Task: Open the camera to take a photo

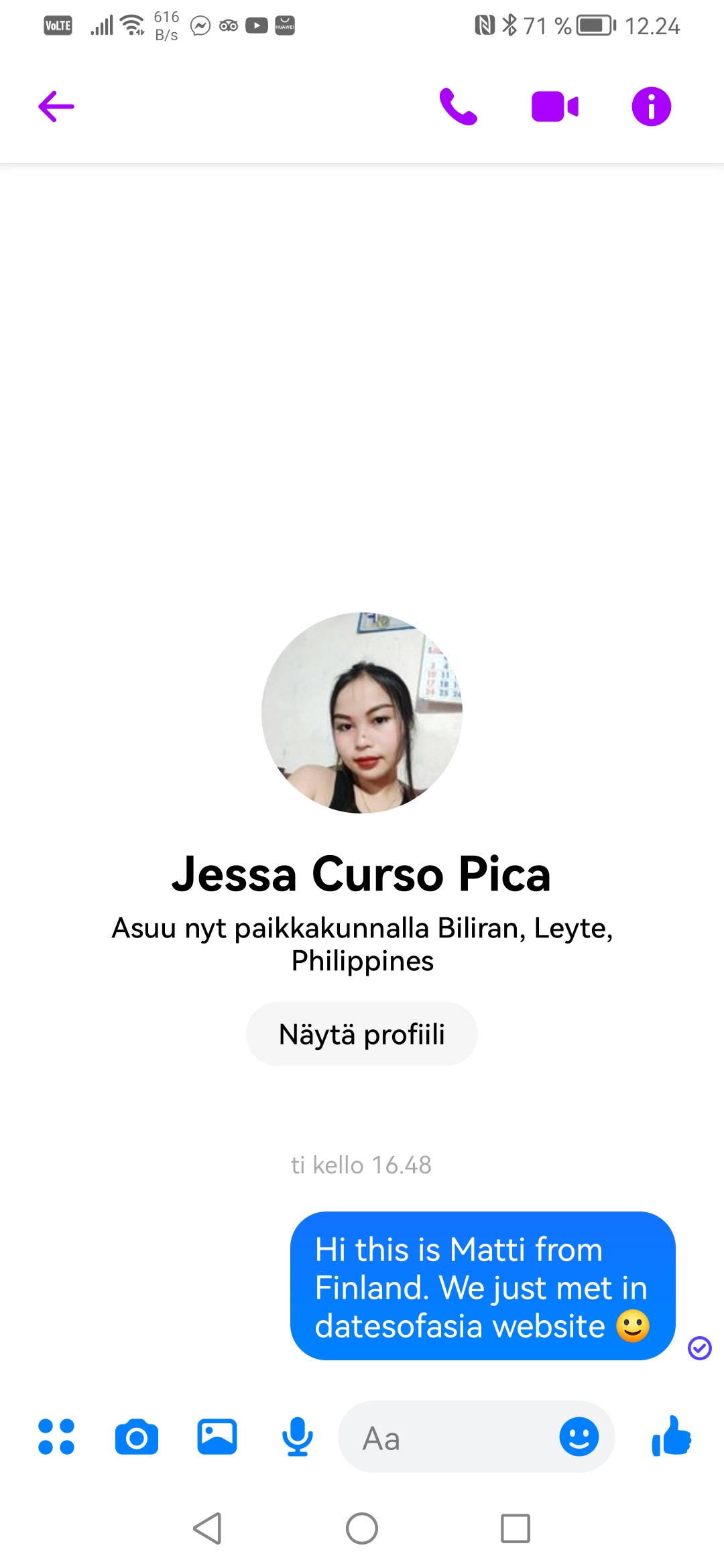Action: [x=137, y=1437]
